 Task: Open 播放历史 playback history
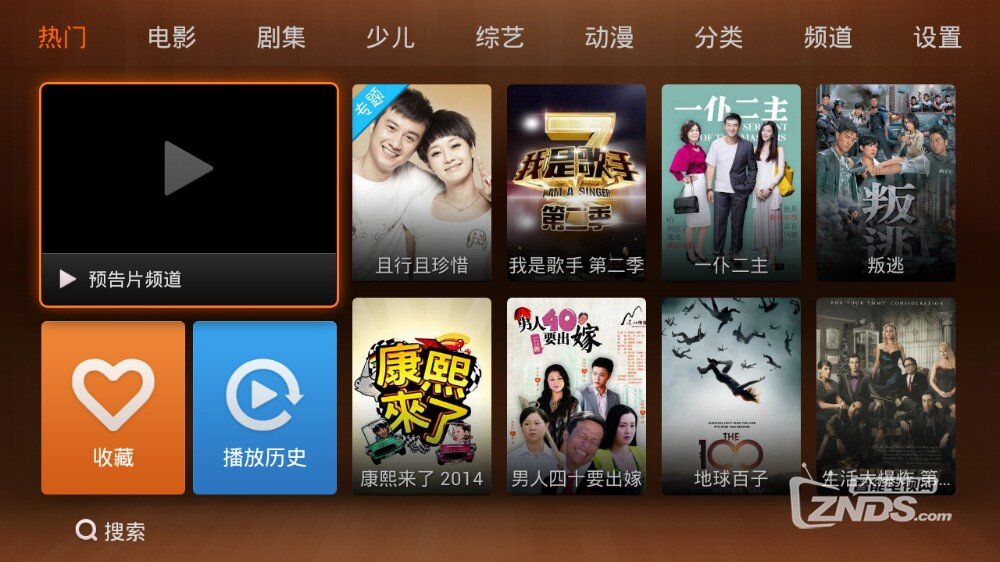click(265, 407)
